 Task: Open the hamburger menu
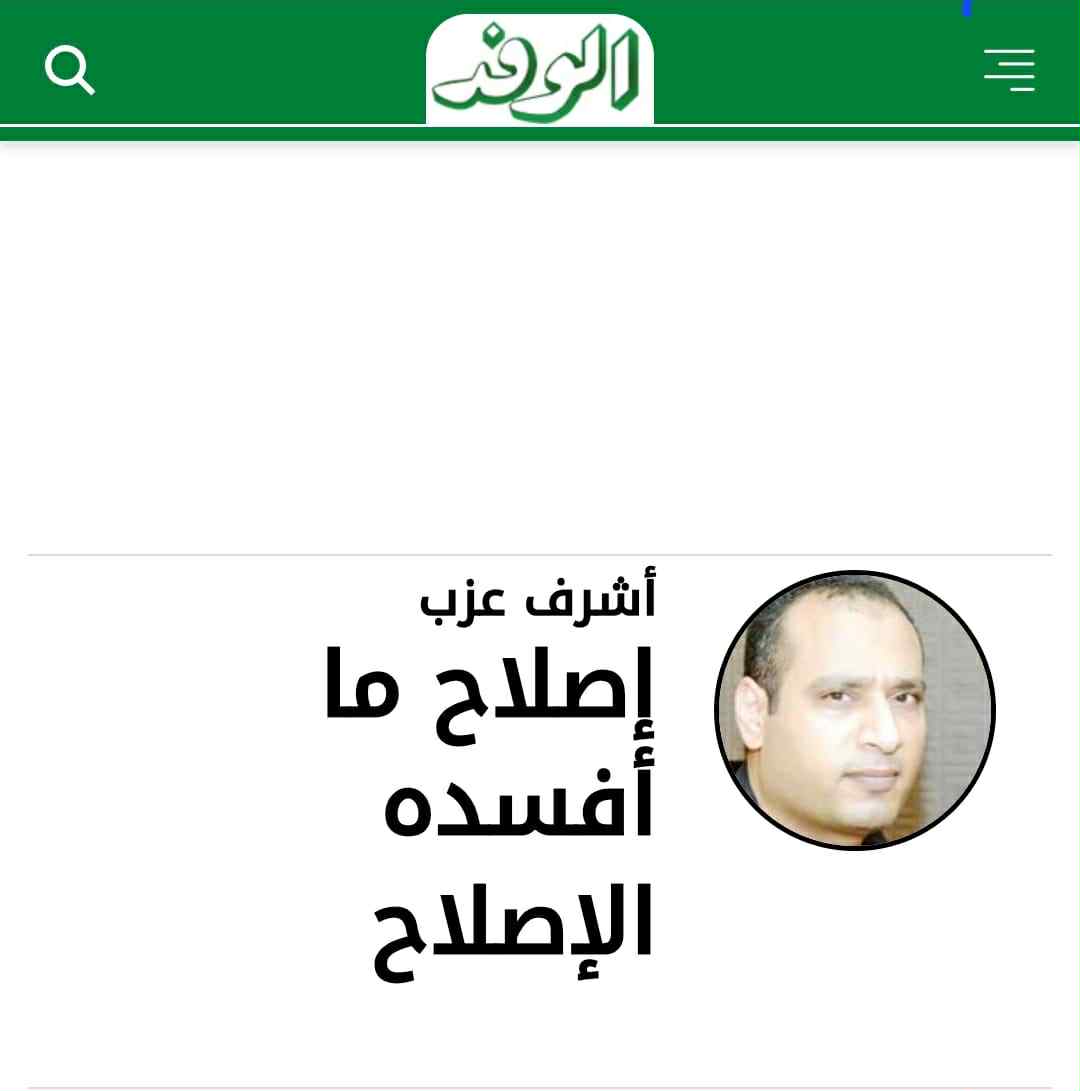[1009, 70]
